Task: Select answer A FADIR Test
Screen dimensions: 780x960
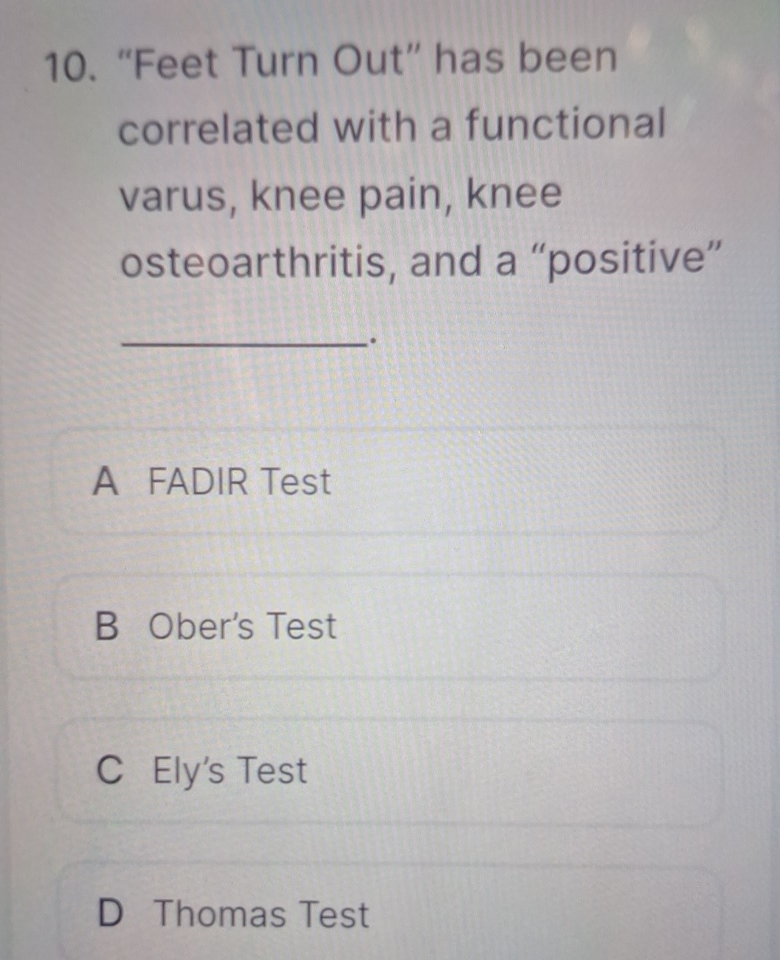Action: point(388,482)
